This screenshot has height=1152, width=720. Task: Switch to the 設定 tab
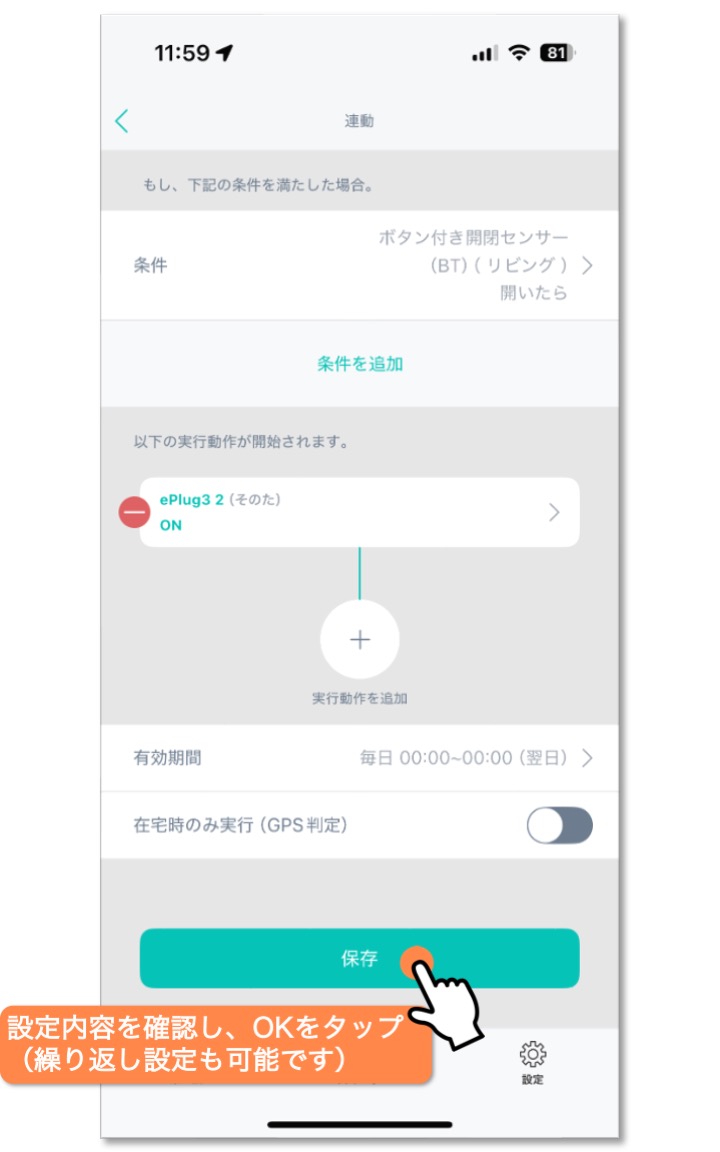pyautogui.click(x=533, y=1062)
